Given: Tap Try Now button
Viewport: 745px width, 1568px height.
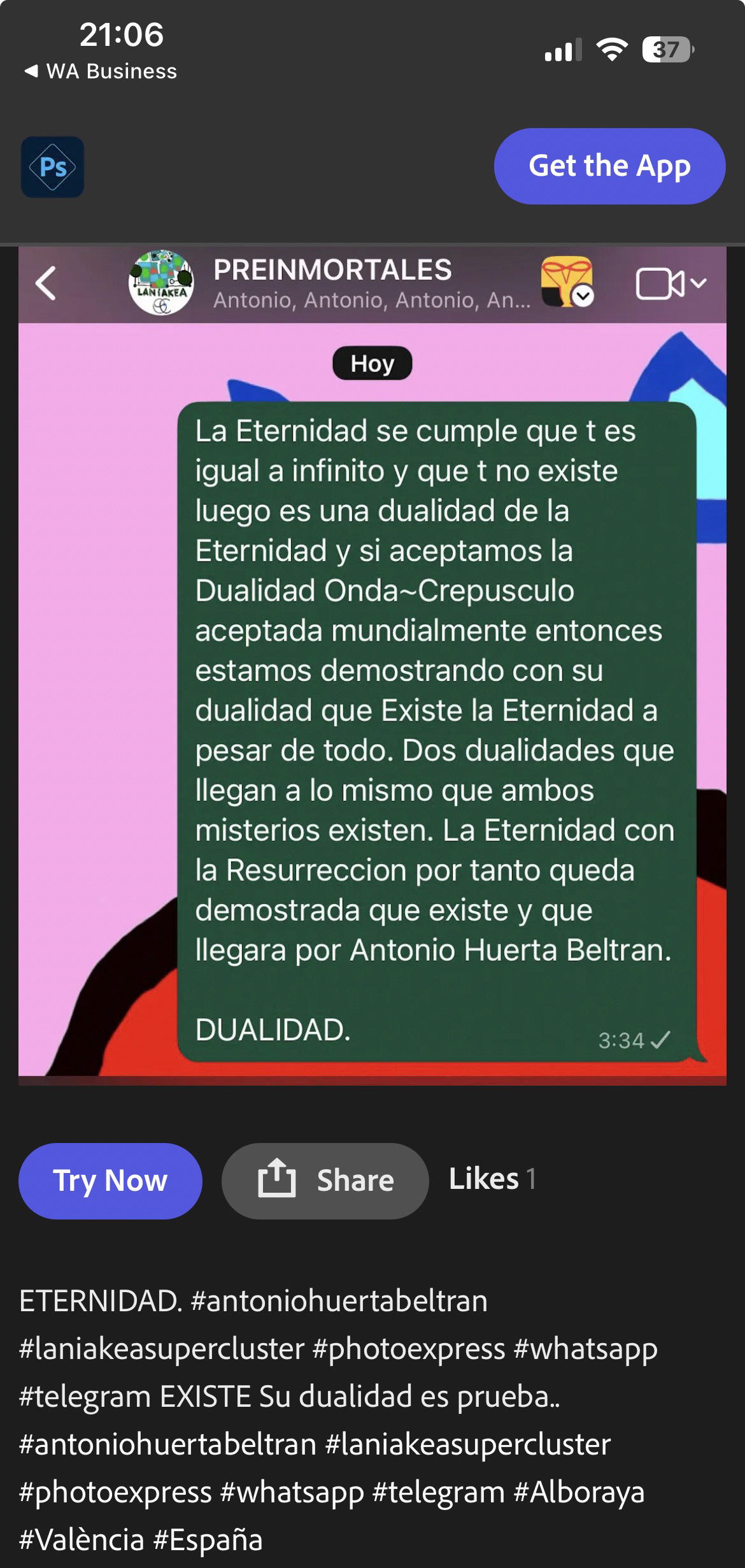Looking at the screenshot, I should coord(110,1181).
